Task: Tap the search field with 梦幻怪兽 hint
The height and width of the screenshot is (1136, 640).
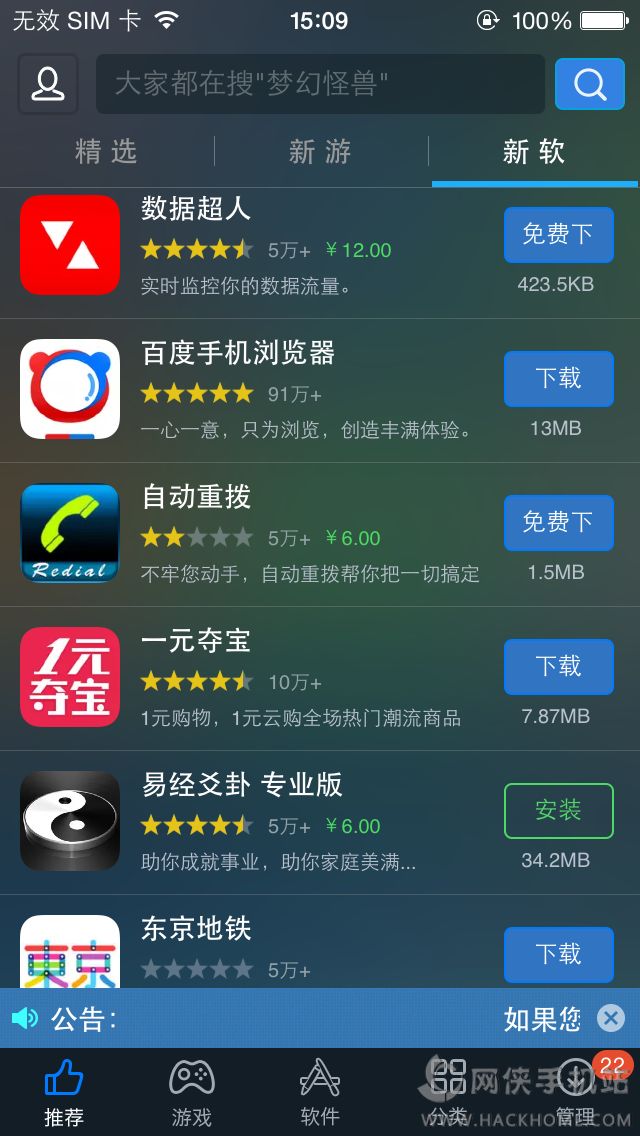Action: pos(320,84)
